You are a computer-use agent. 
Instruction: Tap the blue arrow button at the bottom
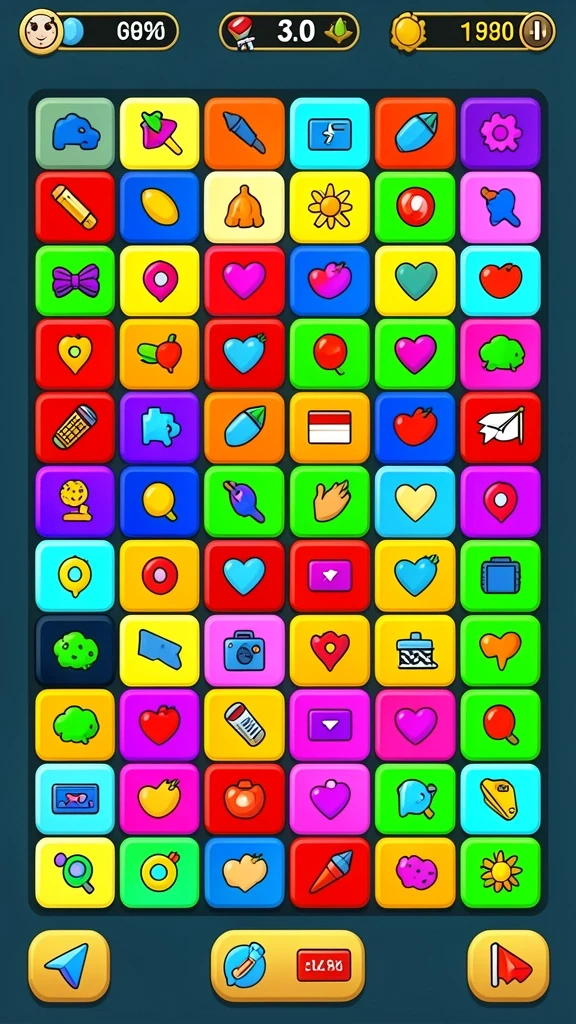(x=69, y=966)
